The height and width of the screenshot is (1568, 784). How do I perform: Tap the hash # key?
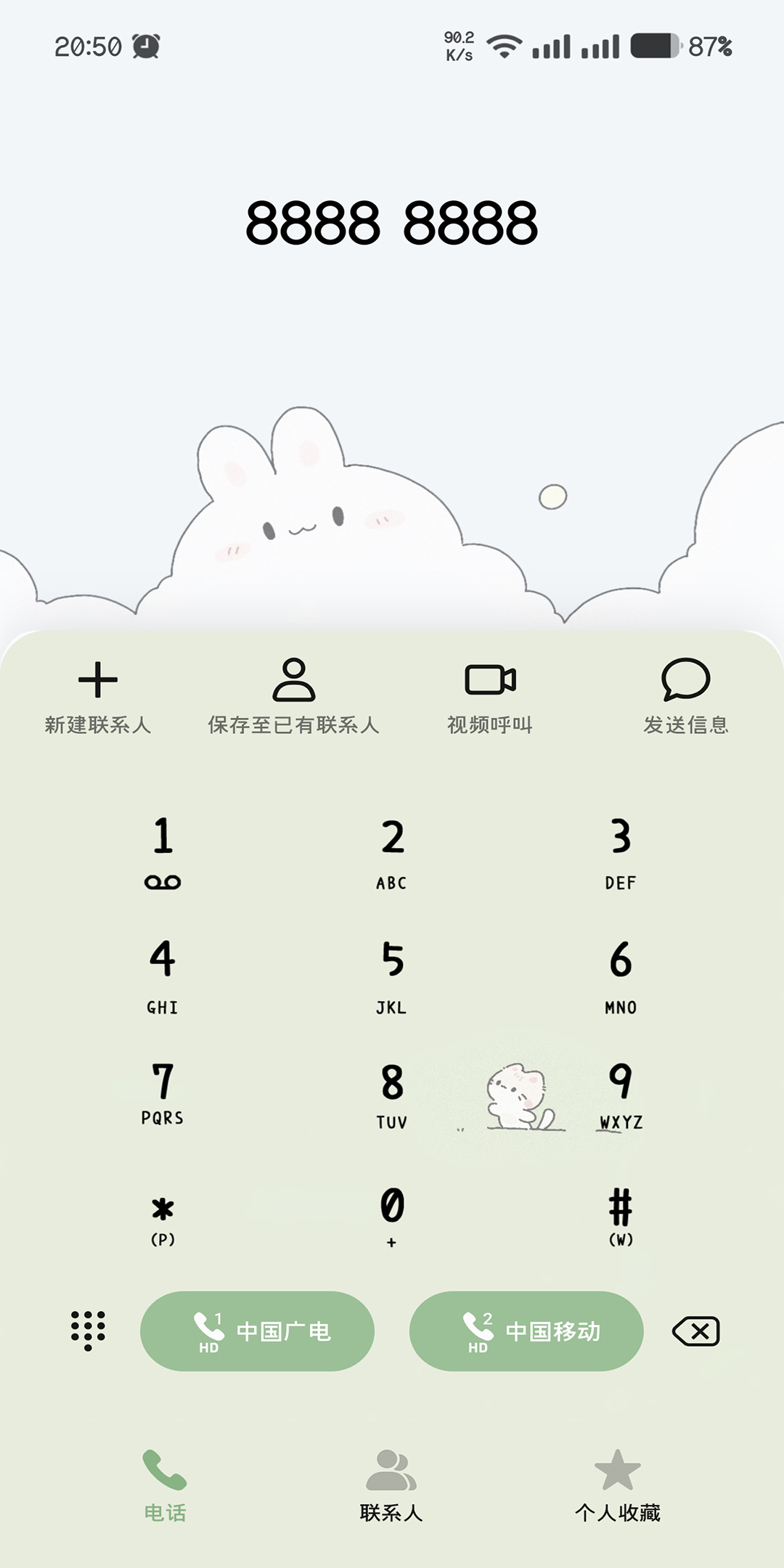(x=621, y=1216)
